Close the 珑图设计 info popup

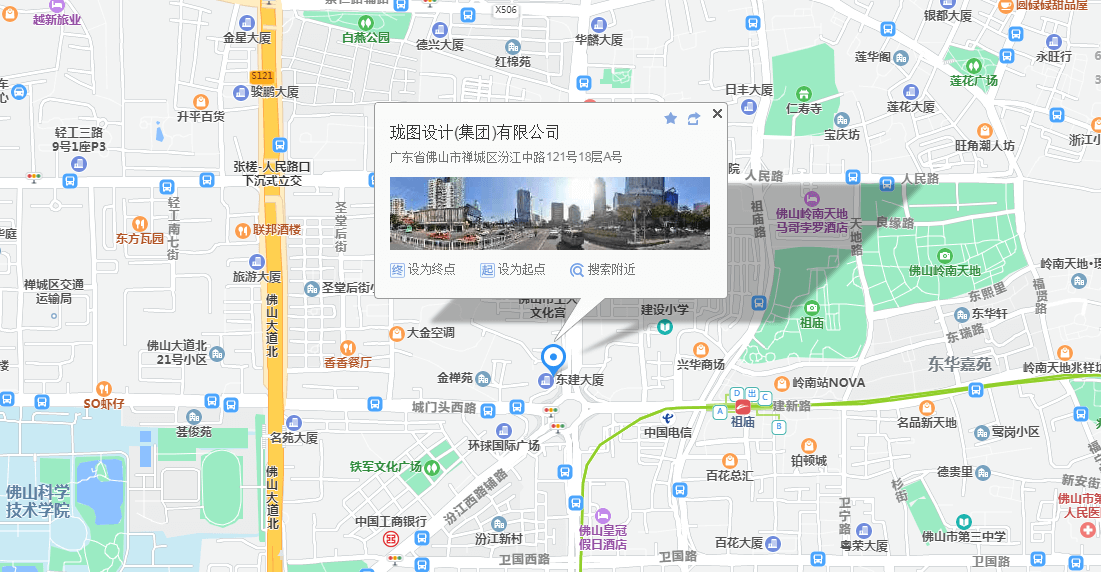[x=717, y=114]
